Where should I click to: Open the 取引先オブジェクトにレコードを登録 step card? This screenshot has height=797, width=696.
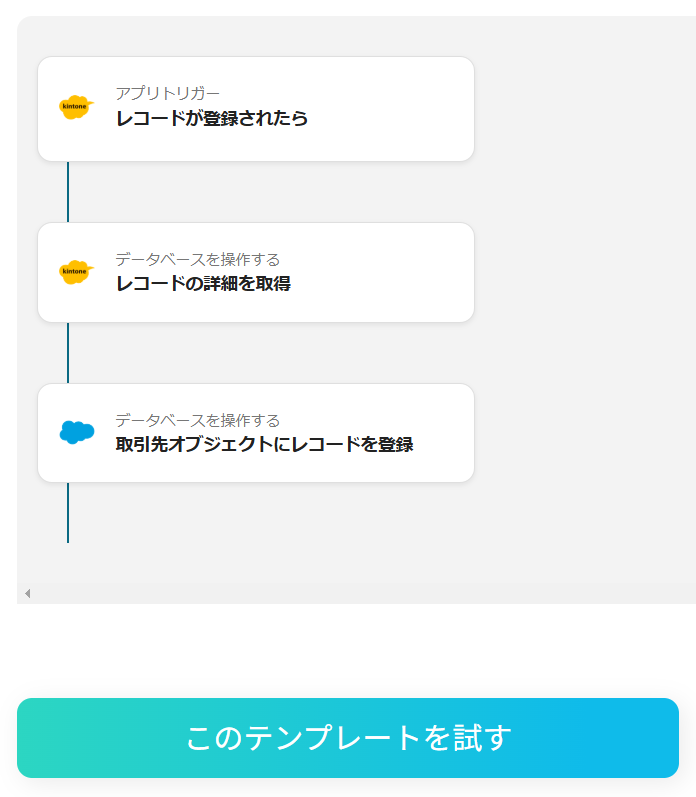256,433
